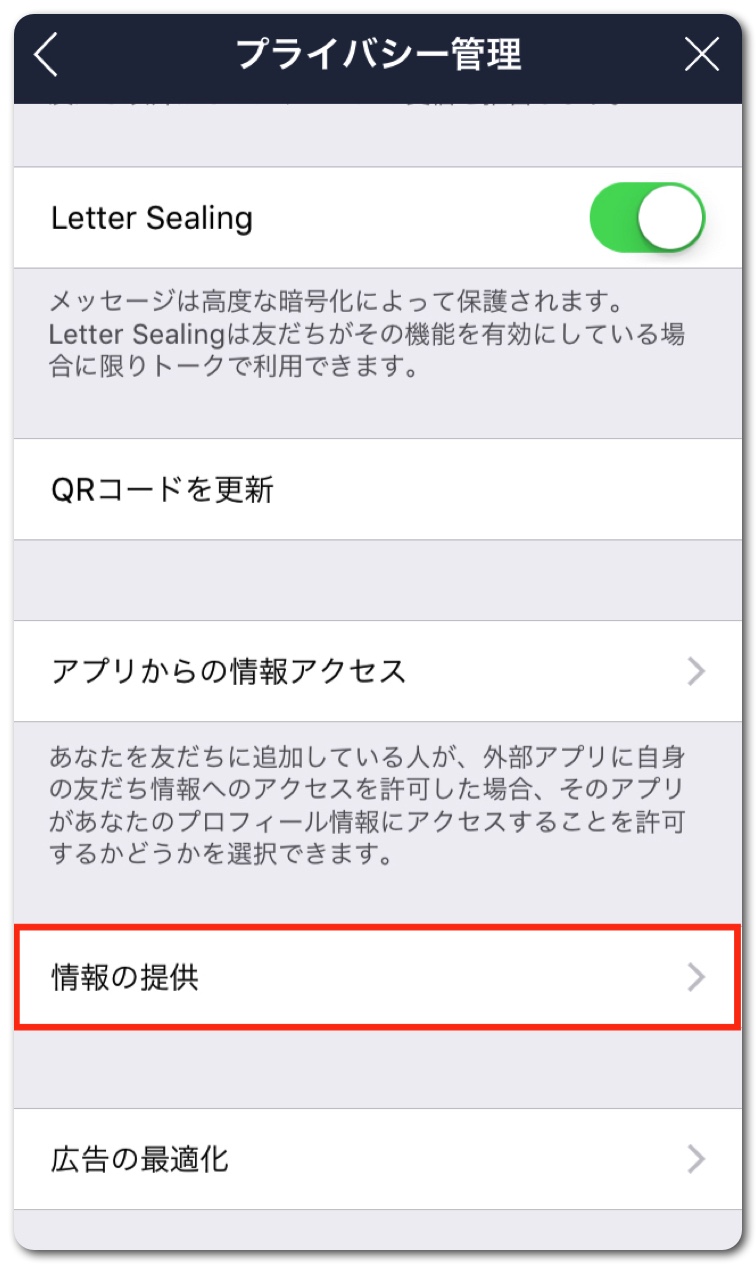The height and width of the screenshot is (1264, 756).
Task: Close the privacy settings screen
Action: [x=701, y=55]
